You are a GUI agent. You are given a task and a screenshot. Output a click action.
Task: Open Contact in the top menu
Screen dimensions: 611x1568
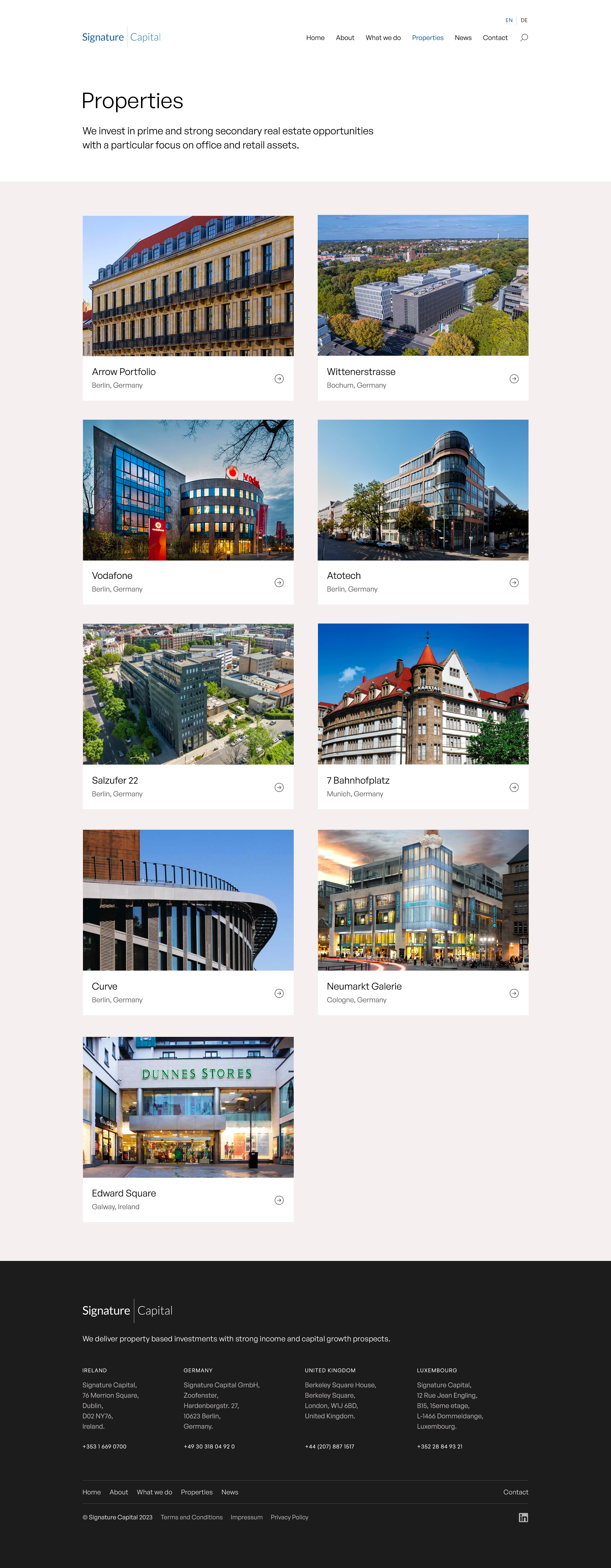coord(495,38)
